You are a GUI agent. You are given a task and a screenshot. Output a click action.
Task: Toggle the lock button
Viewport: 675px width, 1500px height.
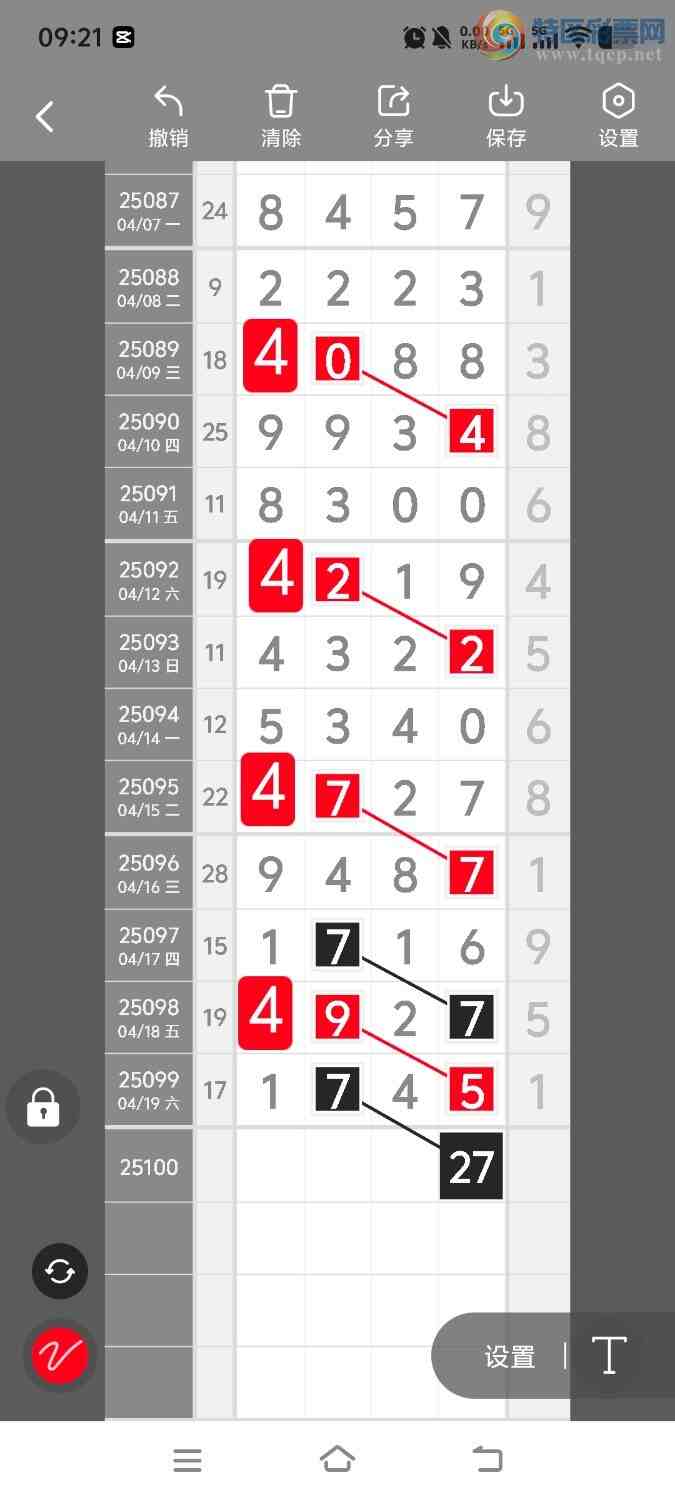point(43,1107)
